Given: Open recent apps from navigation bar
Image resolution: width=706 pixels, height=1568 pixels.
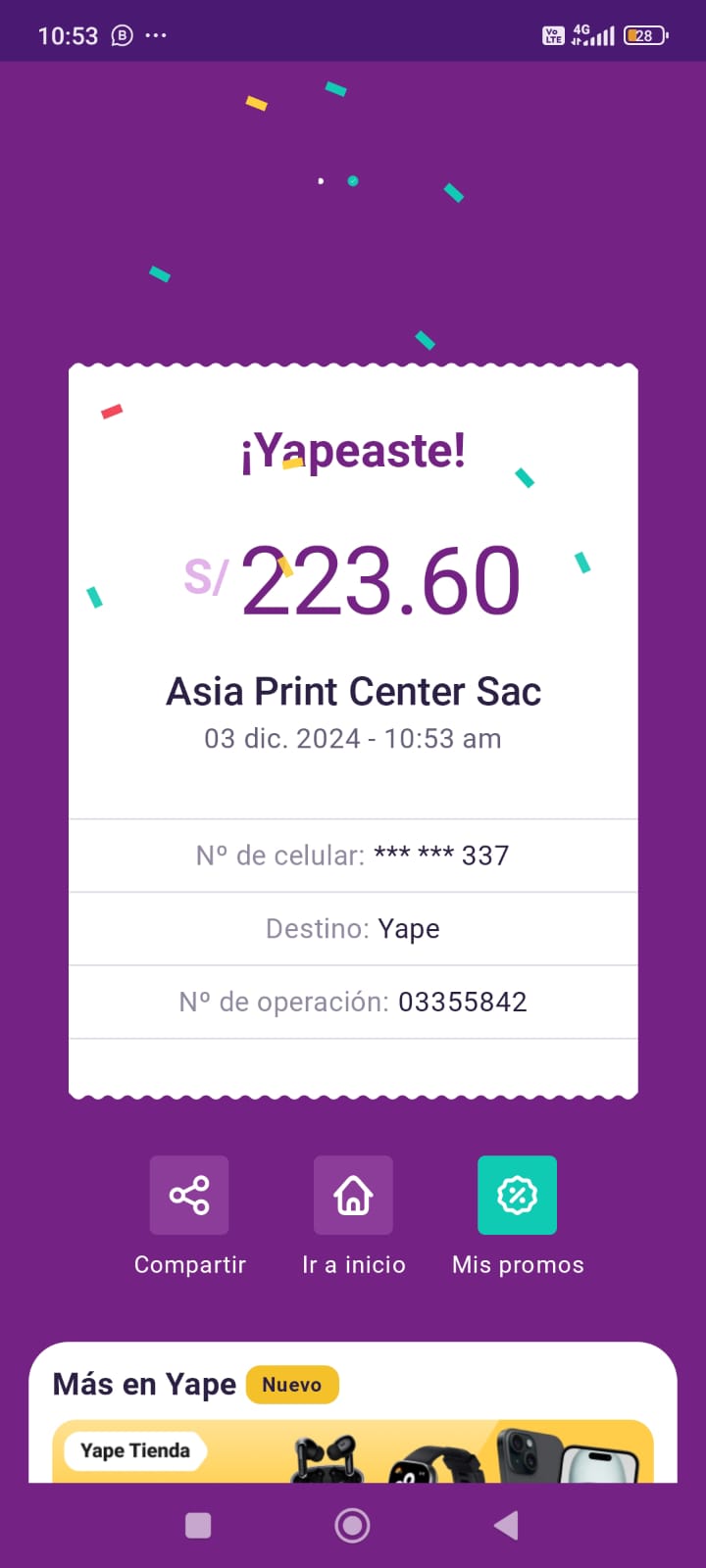Looking at the screenshot, I should (198, 1525).
